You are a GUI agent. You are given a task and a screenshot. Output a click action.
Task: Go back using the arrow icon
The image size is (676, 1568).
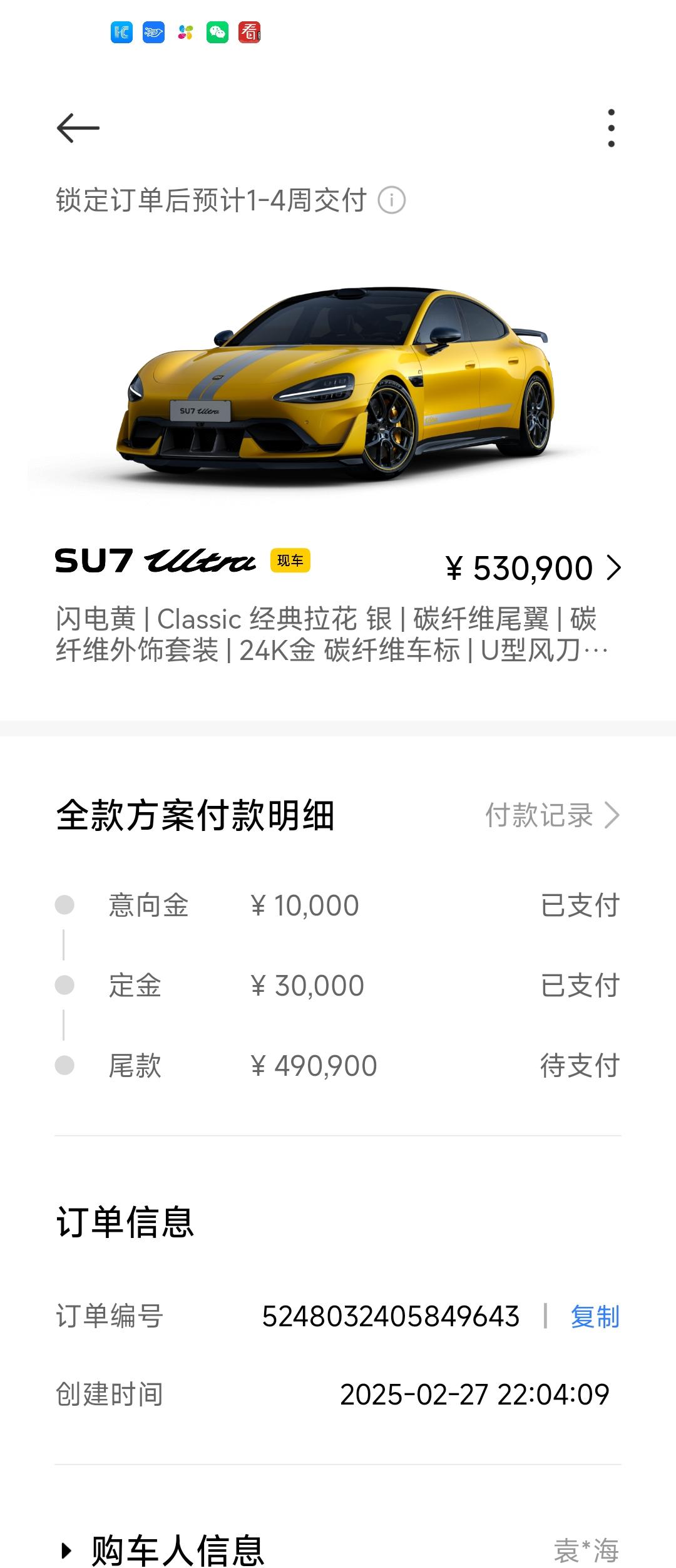pos(78,128)
